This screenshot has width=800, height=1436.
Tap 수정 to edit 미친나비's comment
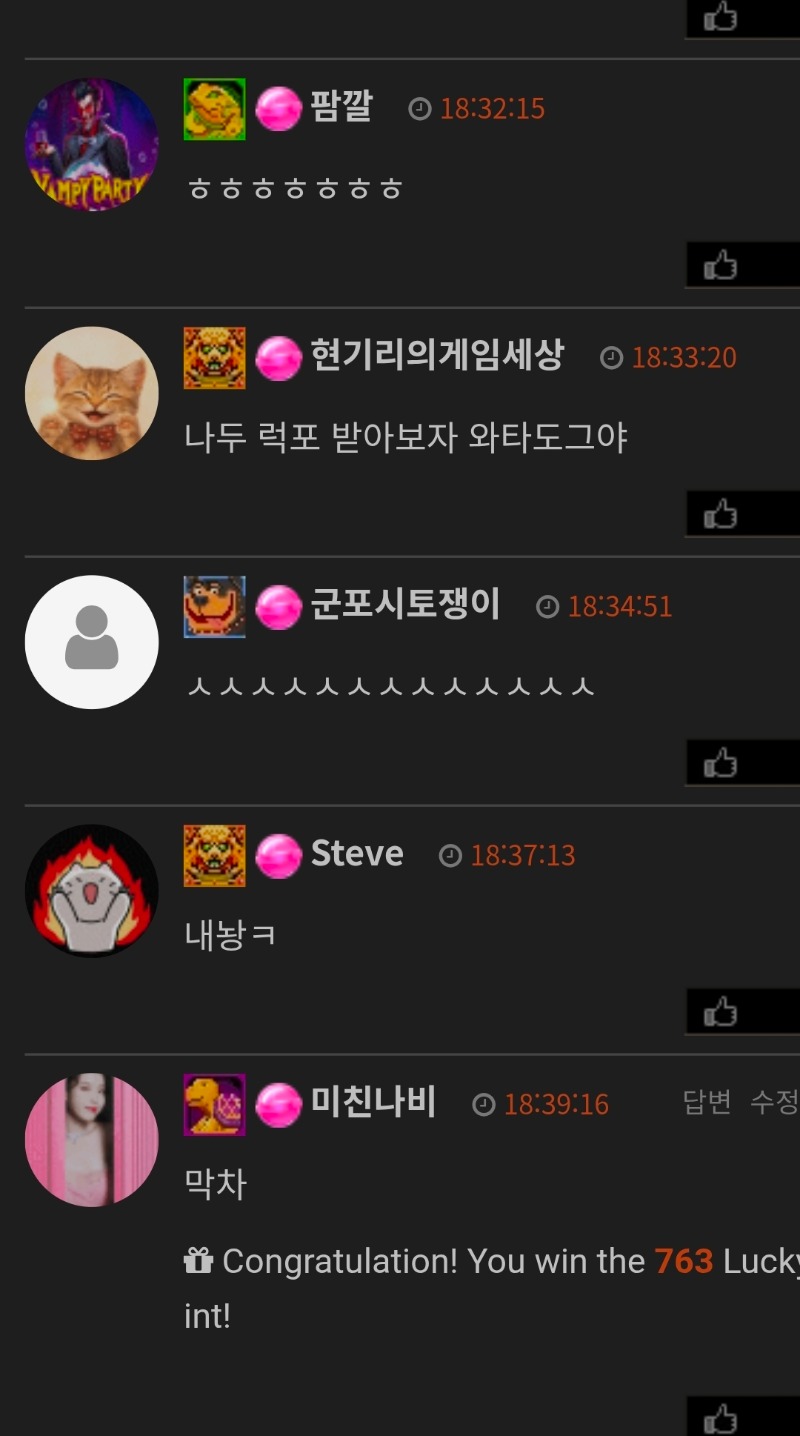point(775,1102)
